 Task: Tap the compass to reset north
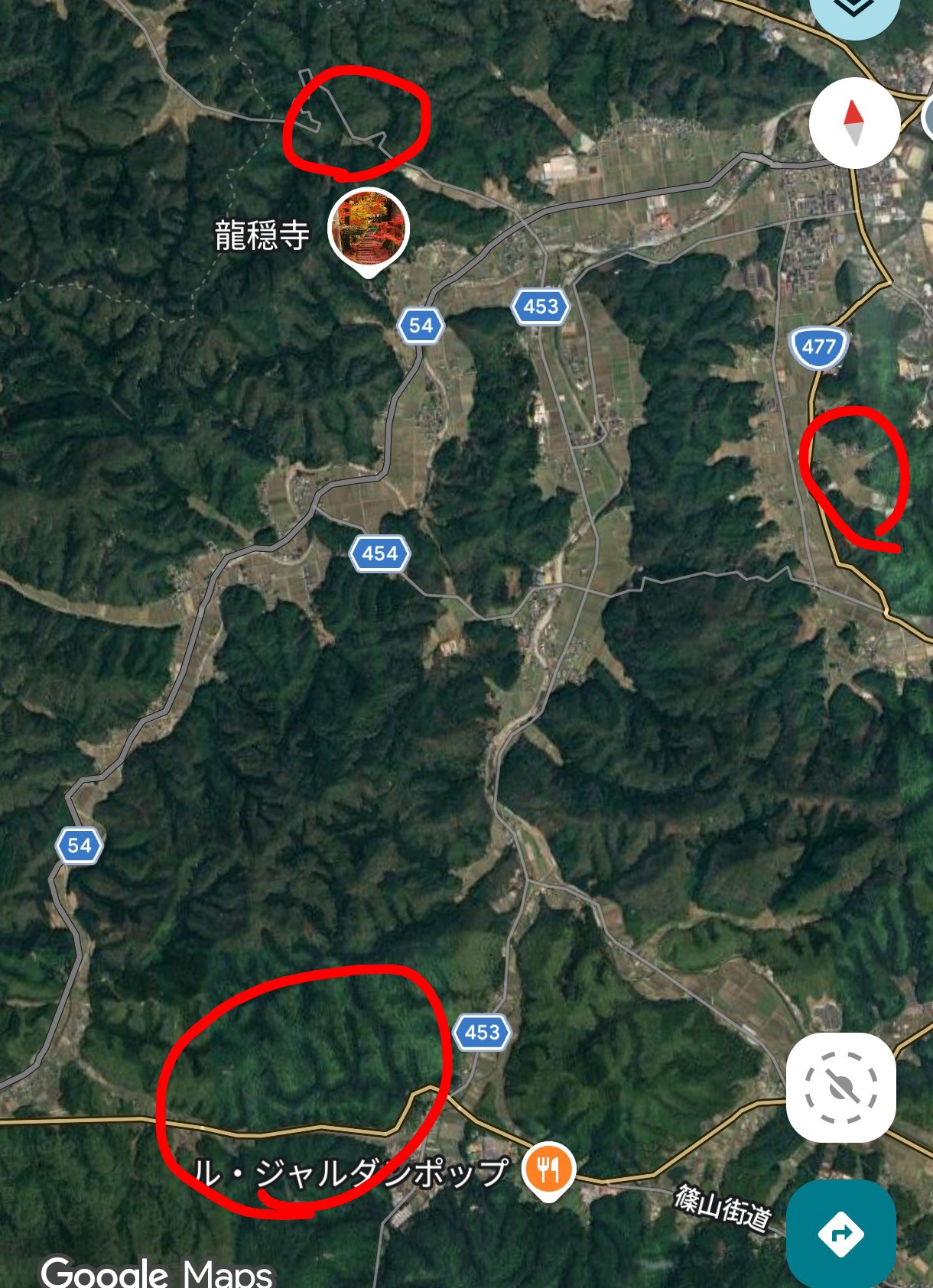click(x=853, y=123)
